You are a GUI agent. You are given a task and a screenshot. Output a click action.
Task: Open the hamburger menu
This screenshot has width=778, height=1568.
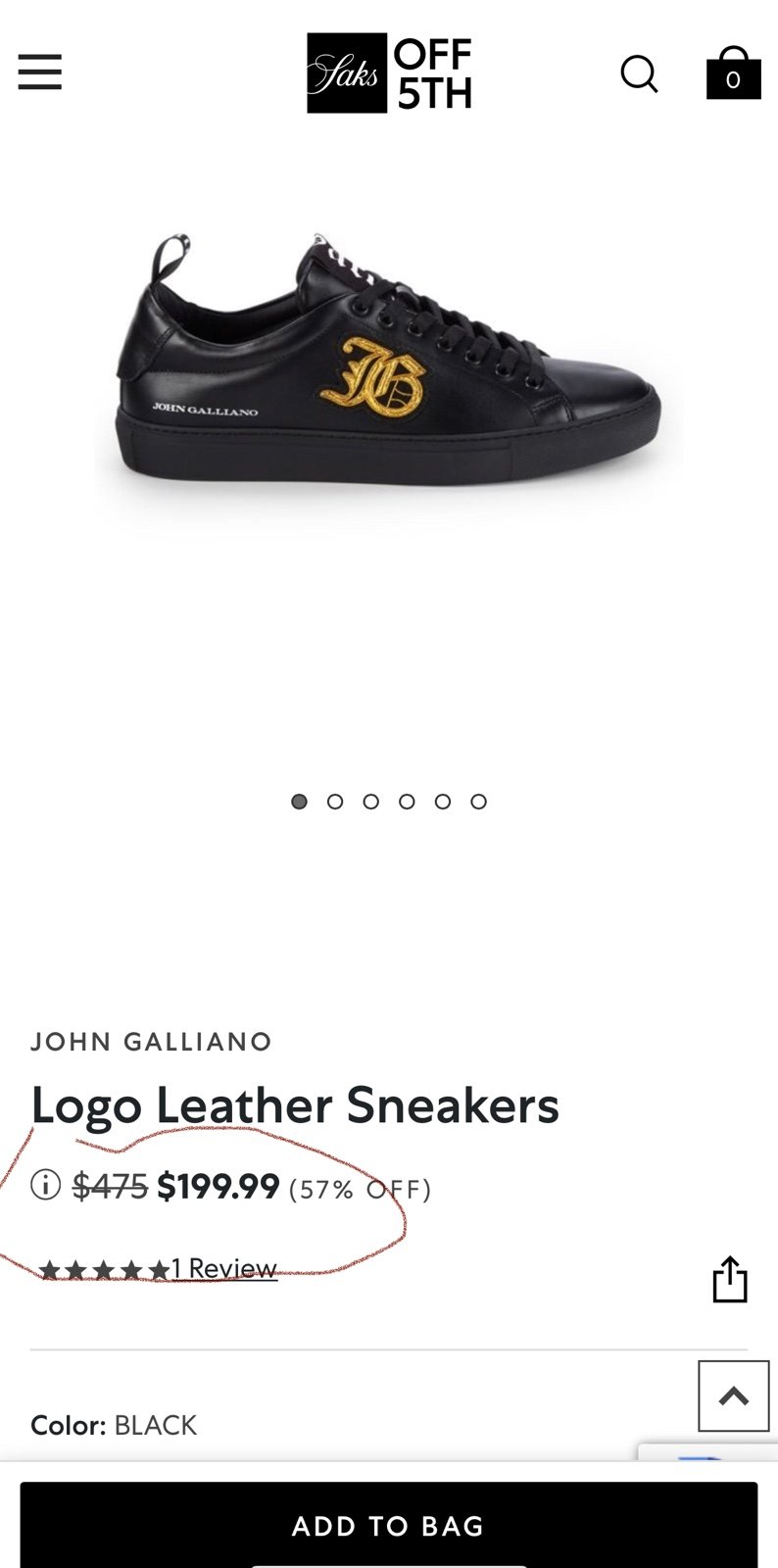click(x=40, y=72)
